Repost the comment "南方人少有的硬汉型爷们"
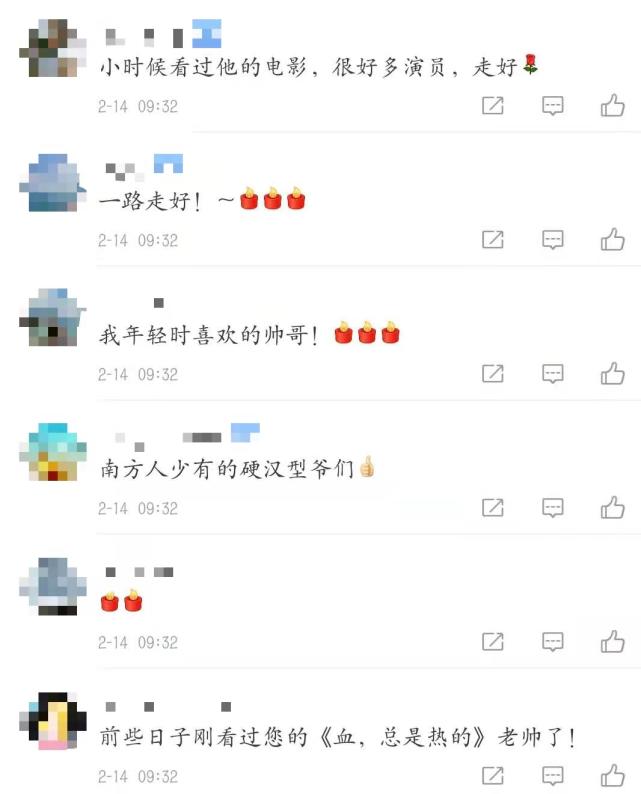The height and width of the screenshot is (794, 641). pyautogui.click(x=493, y=508)
